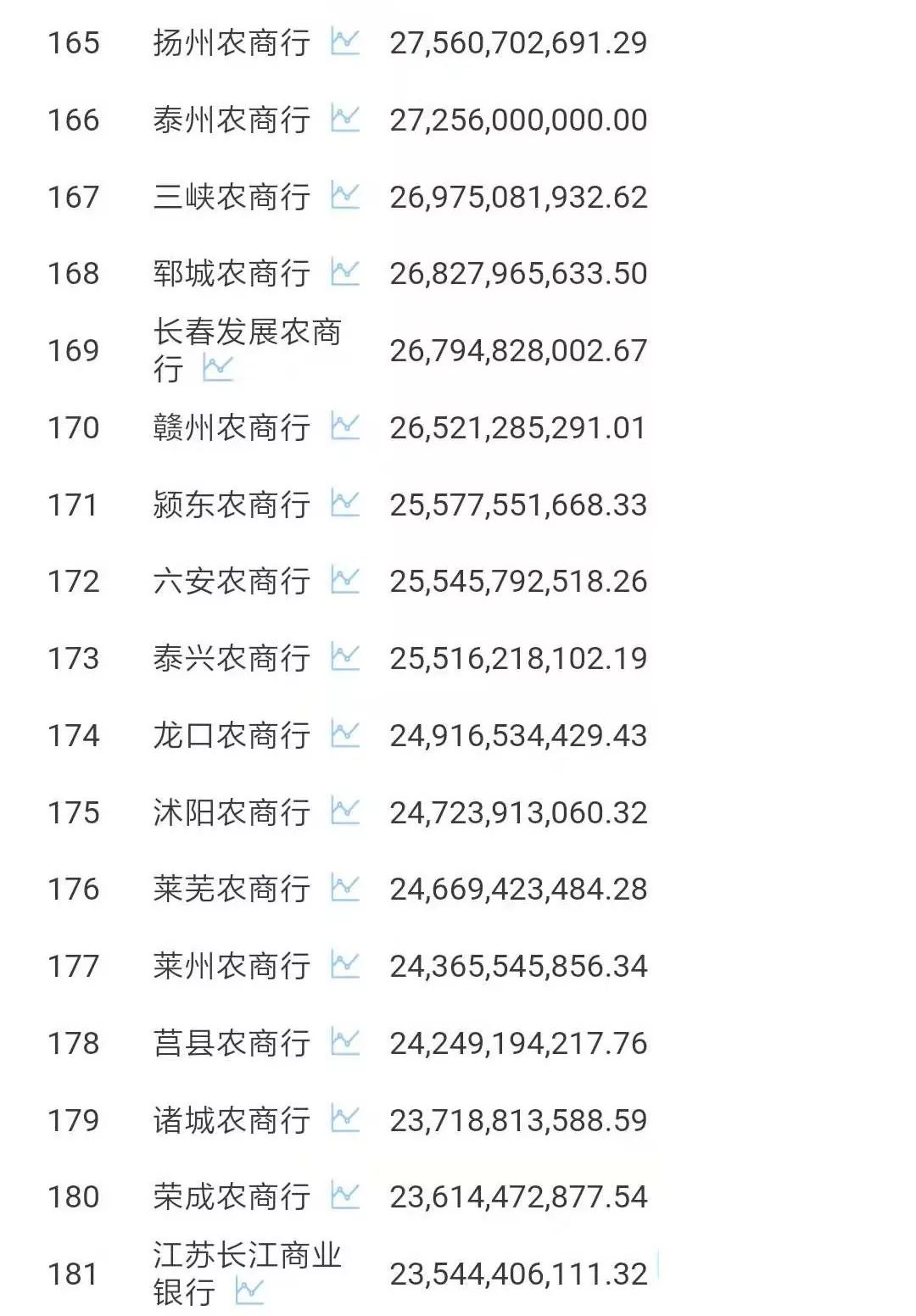
Task: Open the trend chart for 六安农商行
Action: (345, 580)
